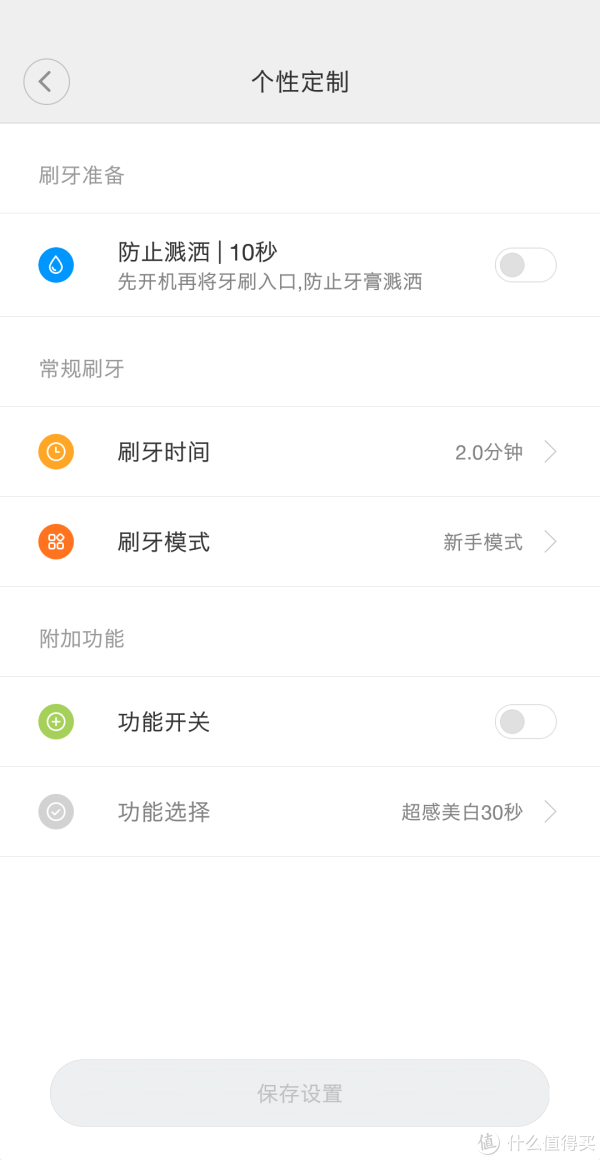Tap the 保存设置 button
The image size is (600, 1160).
pyautogui.click(x=300, y=1093)
